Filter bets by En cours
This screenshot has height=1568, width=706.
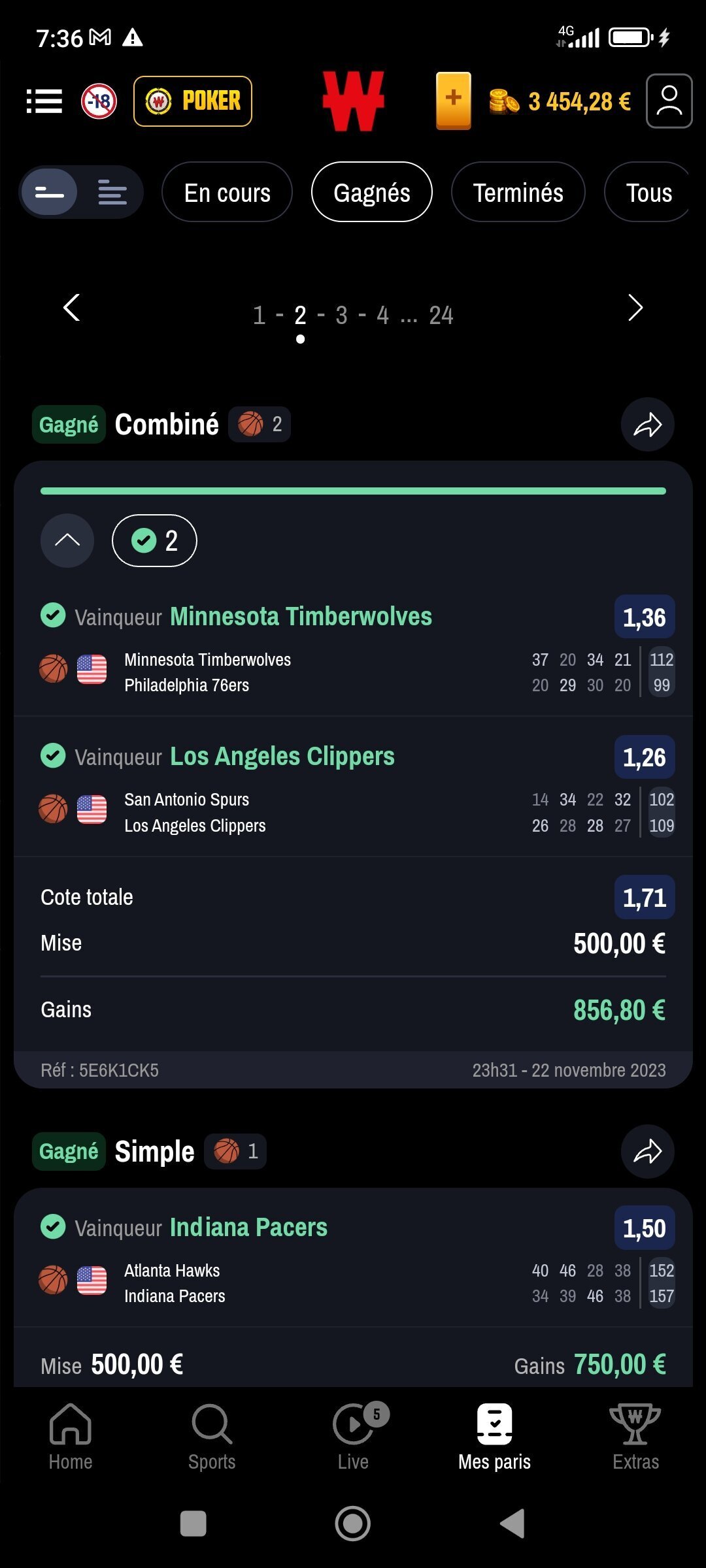pos(227,192)
